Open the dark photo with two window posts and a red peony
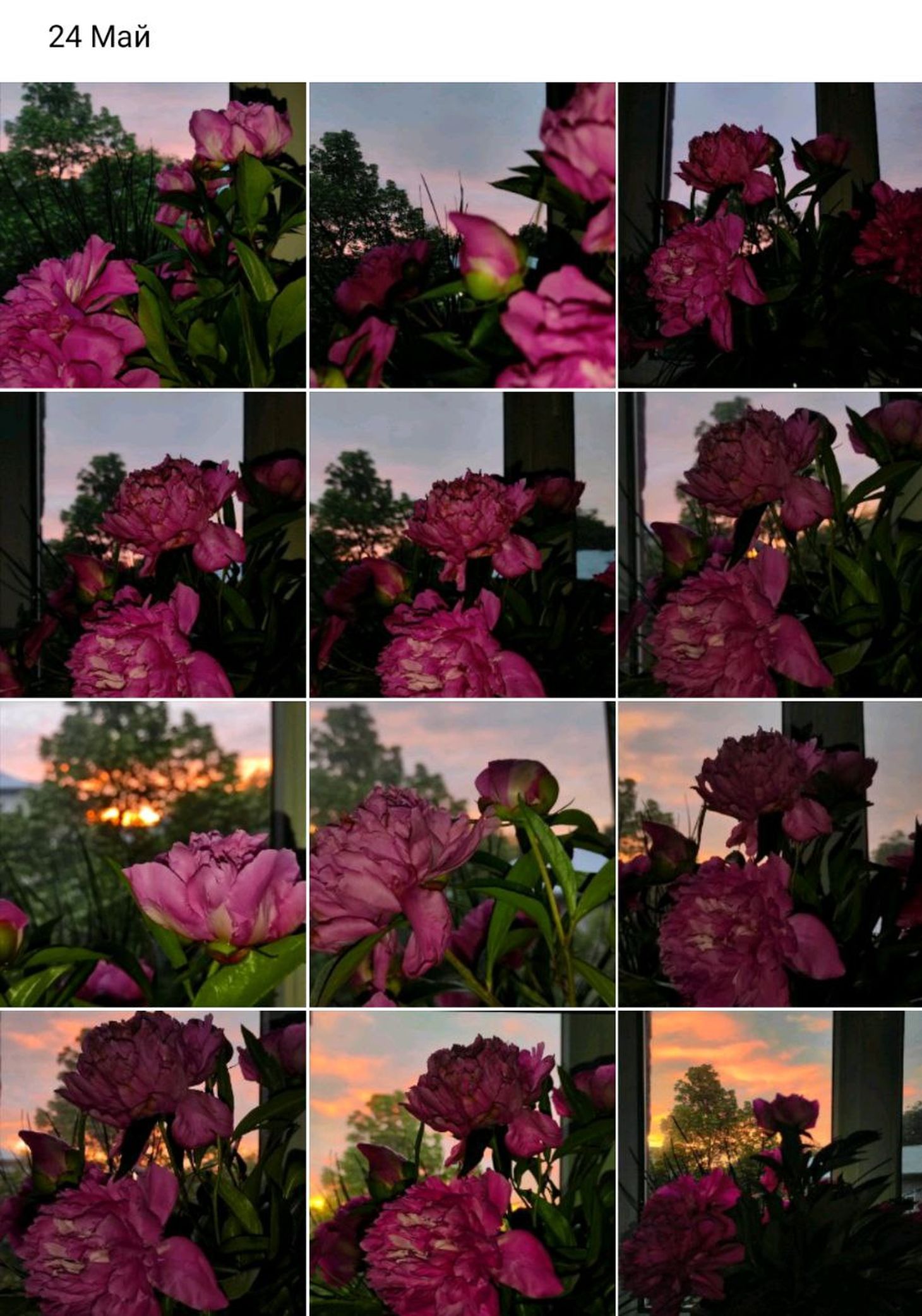 point(770,234)
